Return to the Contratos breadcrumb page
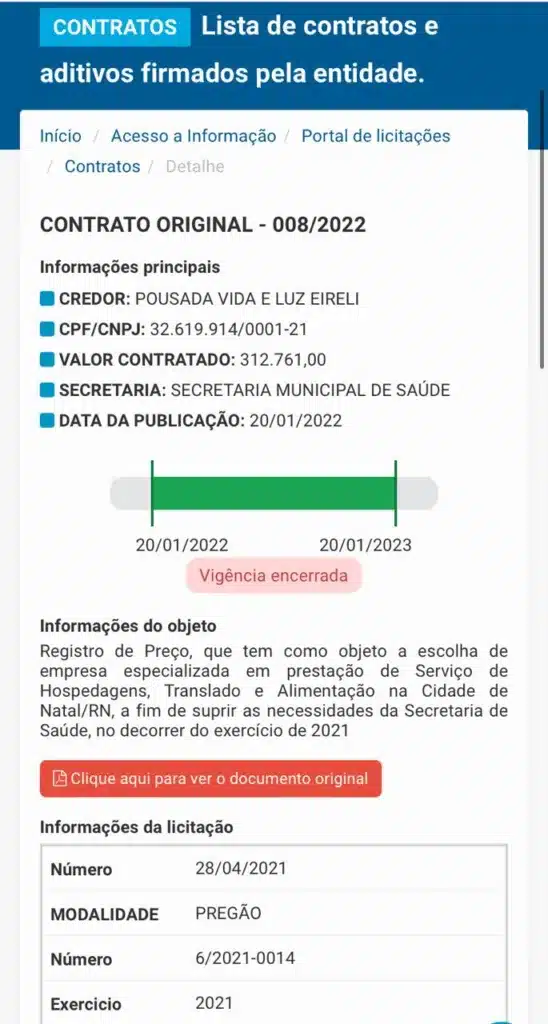Viewport: 548px width, 1024px height. click(102, 166)
